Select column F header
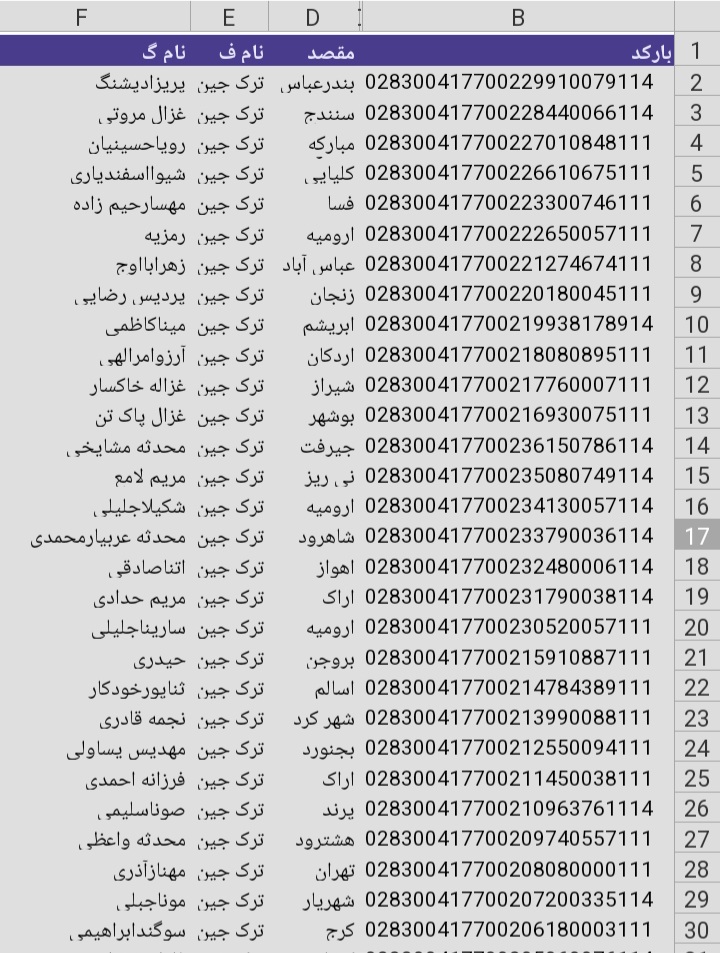Image resolution: width=720 pixels, height=953 pixels. (95, 17)
